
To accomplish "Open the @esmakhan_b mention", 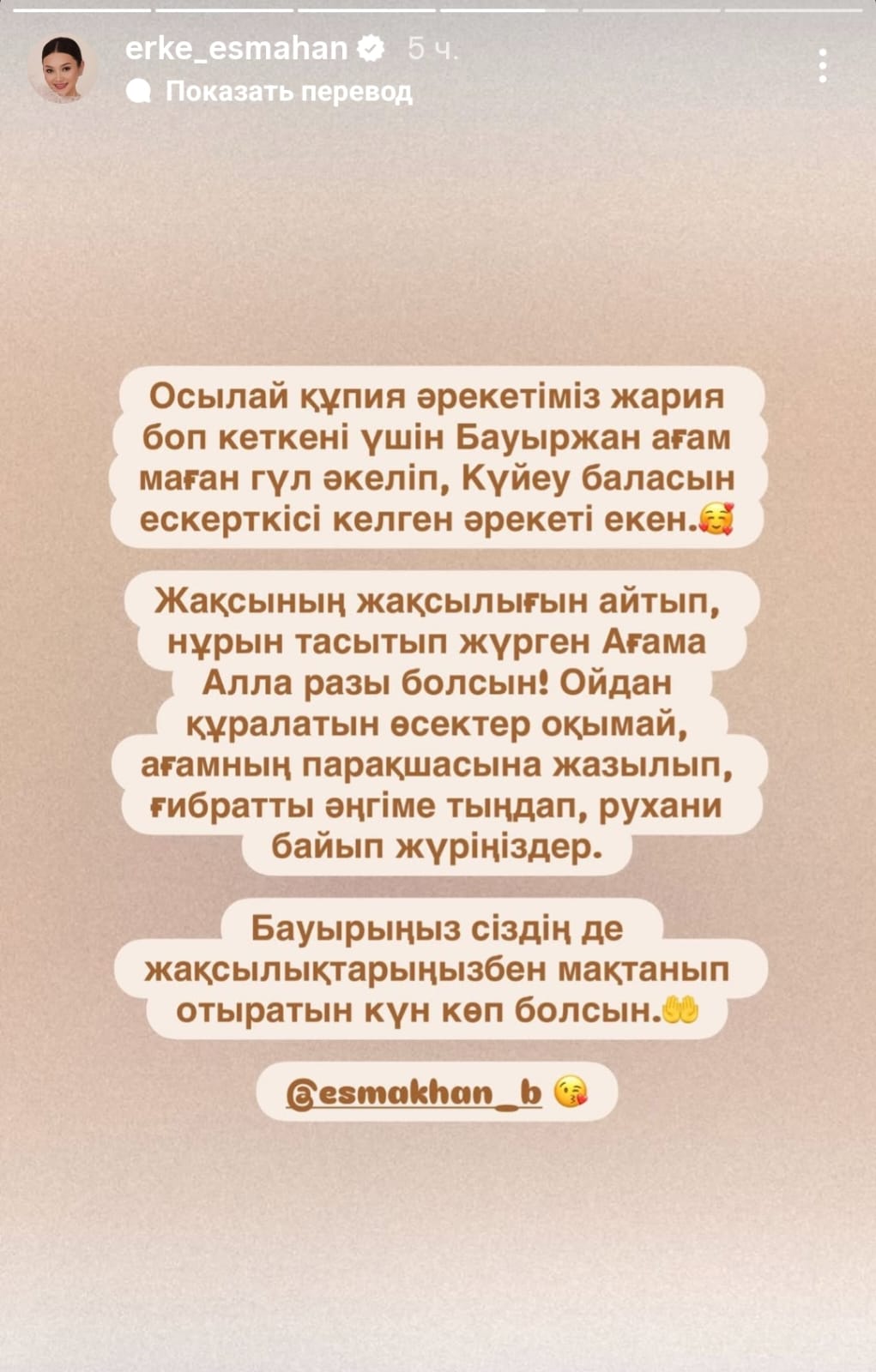I will 414,1092.
